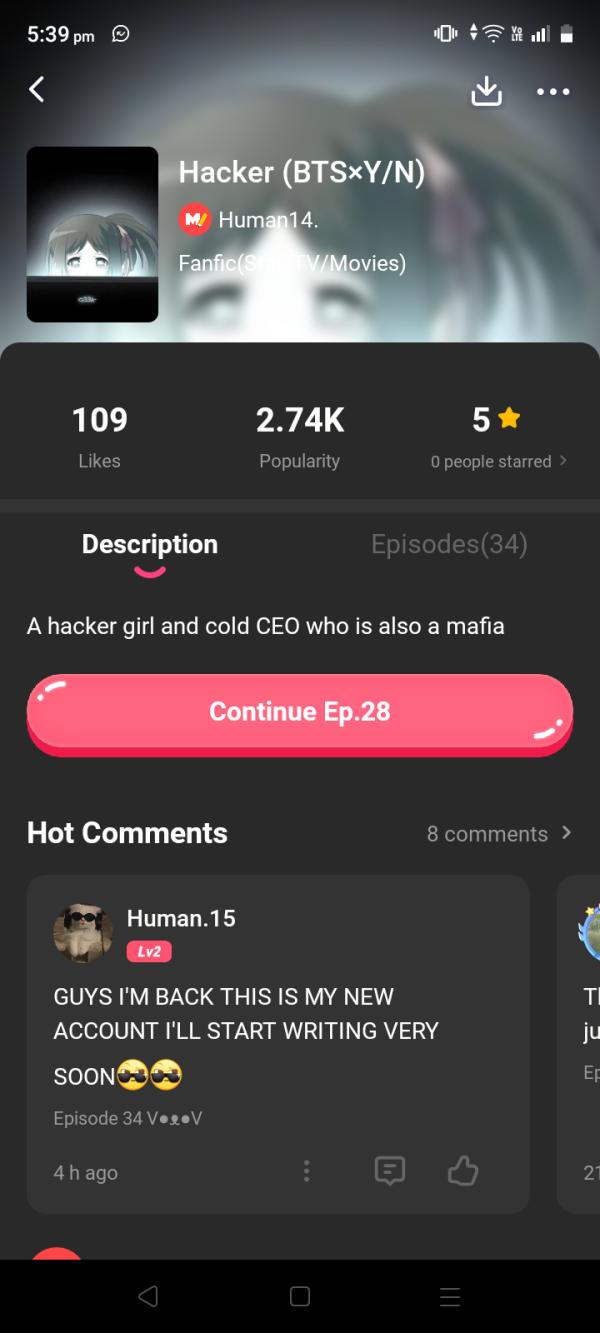Like Human.15's comment
600x1333 pixels.
(x=462, y=1171)
